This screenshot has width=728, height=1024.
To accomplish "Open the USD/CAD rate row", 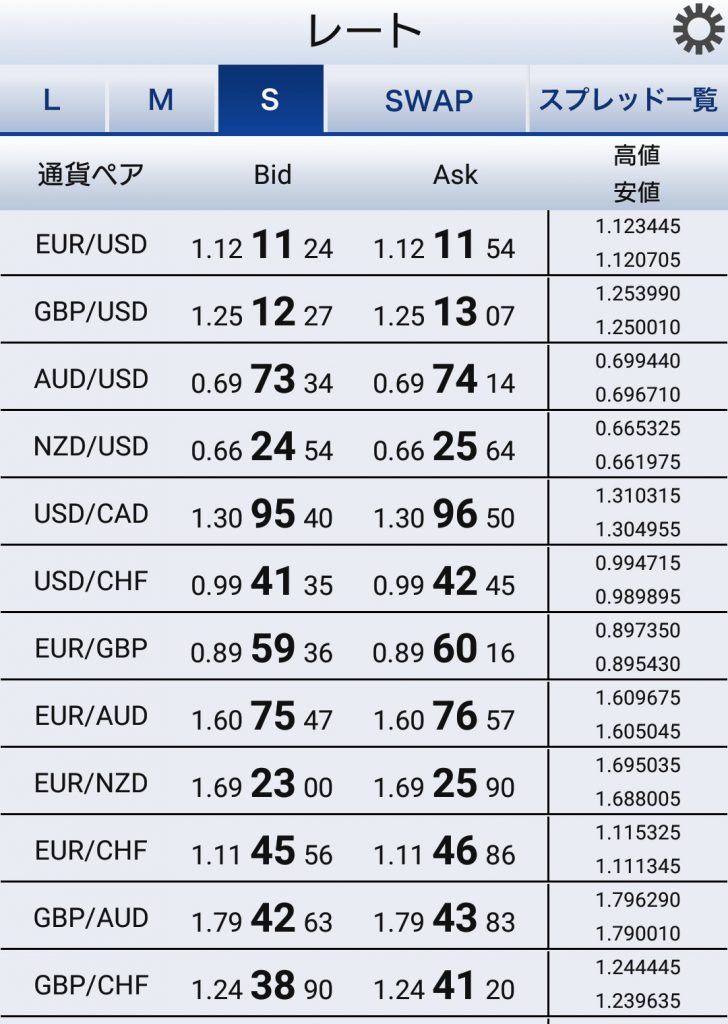I will pos(91,514).
